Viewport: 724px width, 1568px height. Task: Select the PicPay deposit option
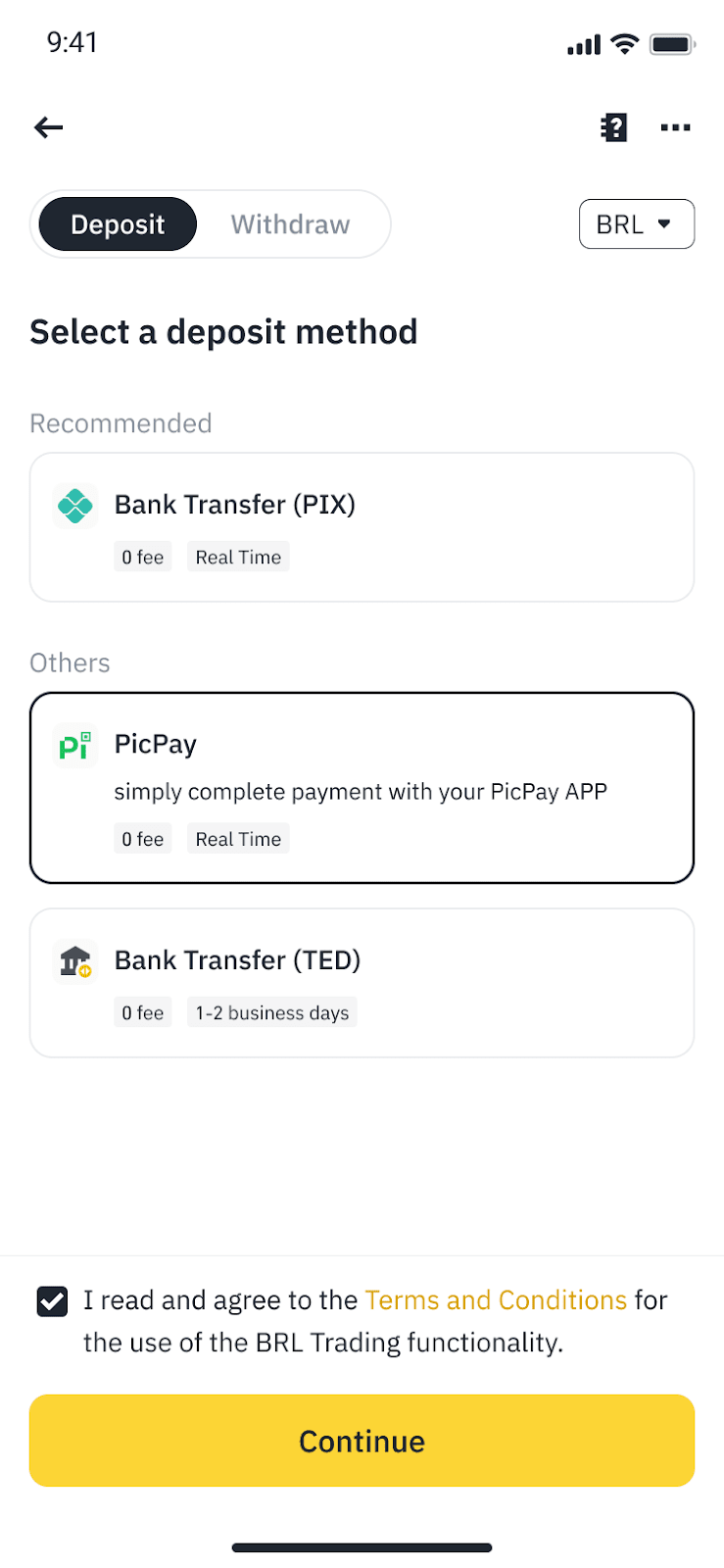tap(362, 788)
